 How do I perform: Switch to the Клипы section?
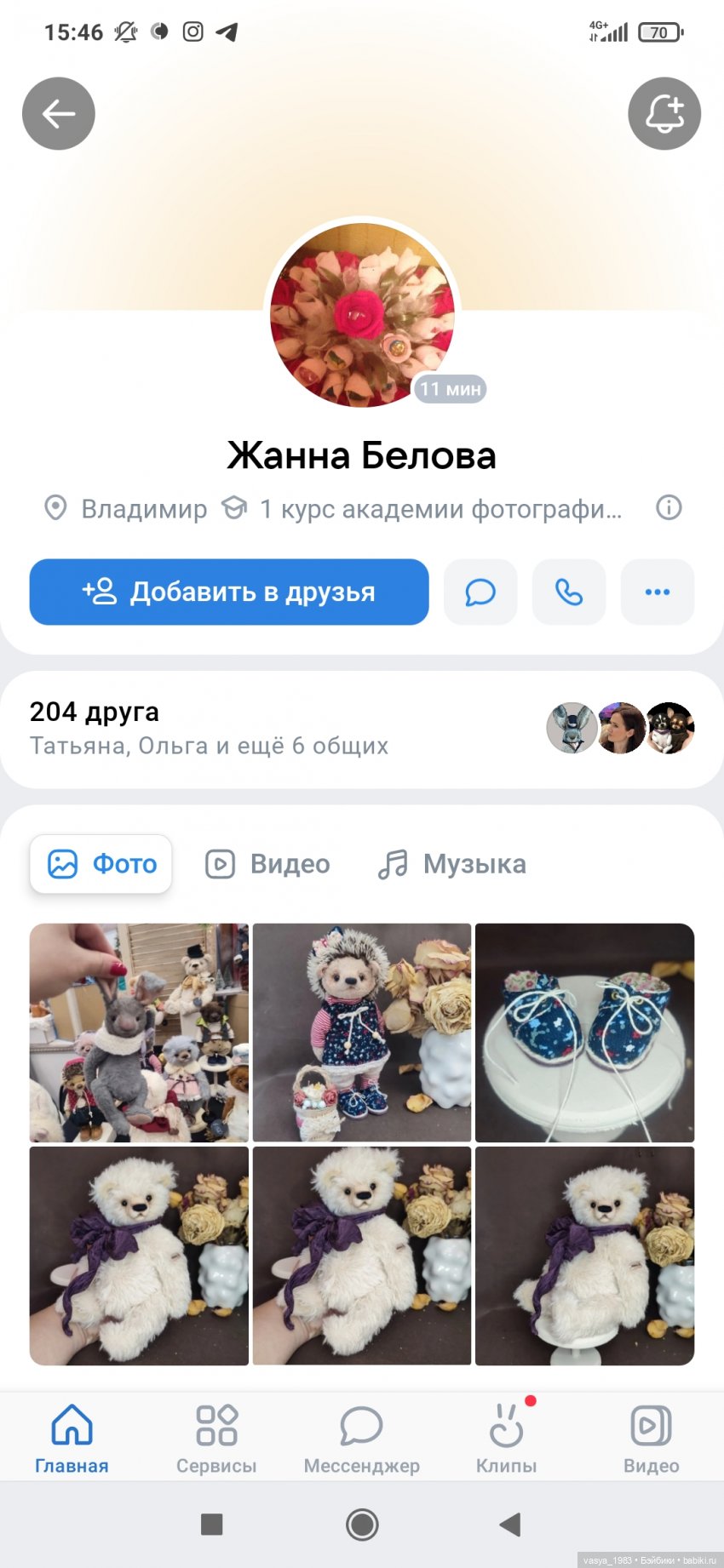click(x=506, y=1438)
